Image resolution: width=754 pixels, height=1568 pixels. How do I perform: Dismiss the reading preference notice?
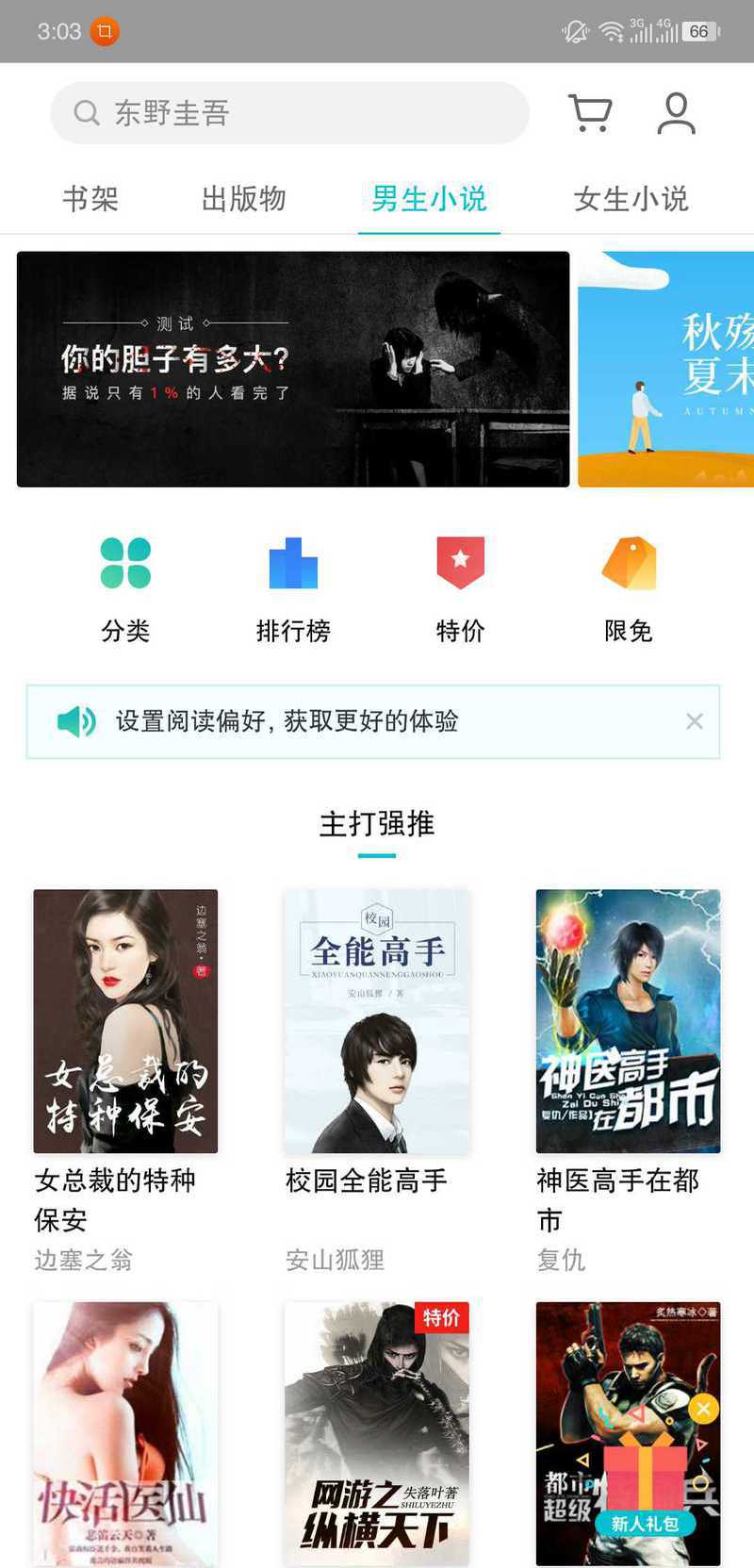(x=695, y=721)
